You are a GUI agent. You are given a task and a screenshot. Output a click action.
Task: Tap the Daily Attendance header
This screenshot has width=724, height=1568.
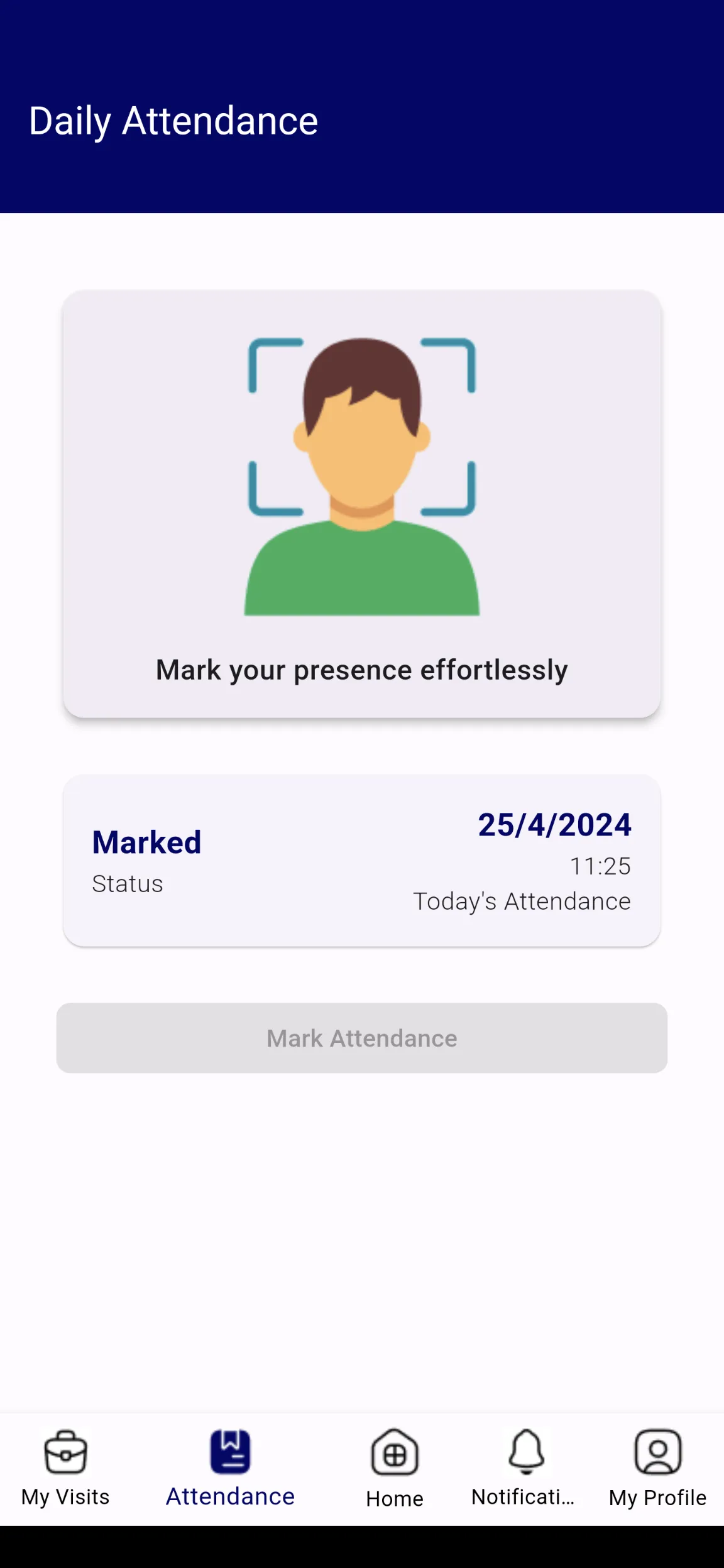[173, 119]
